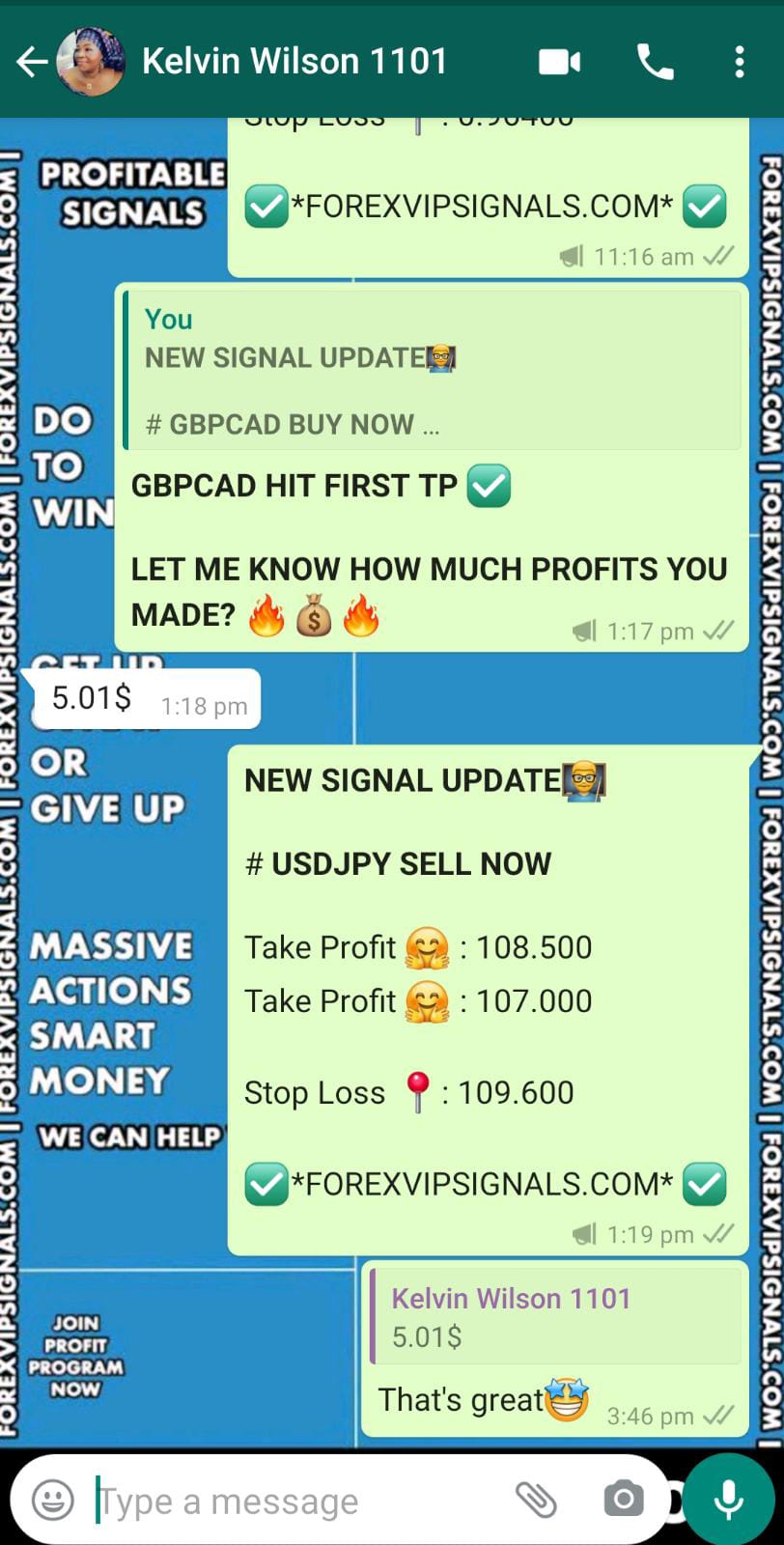Jump to quoted GBPCAD BUY NOW message
The height and width of the screenshot is (1545, 784).
433,372
